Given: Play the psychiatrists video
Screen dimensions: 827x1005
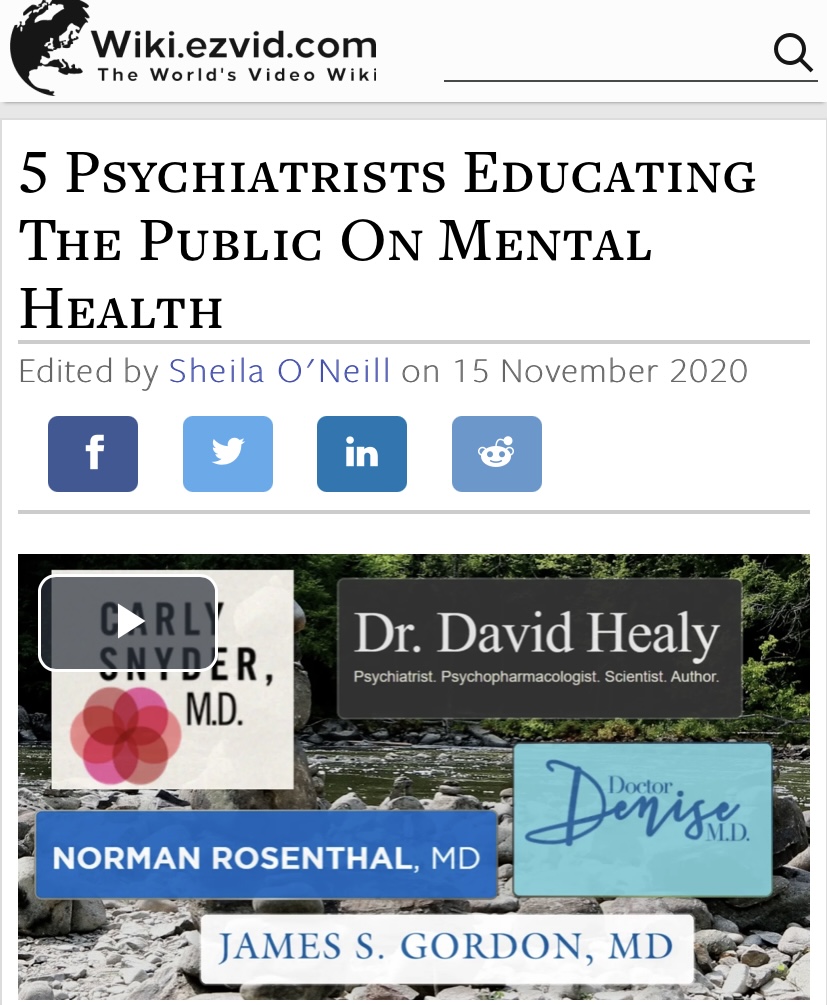Looking at the screenshot, I should coord(128,622).
